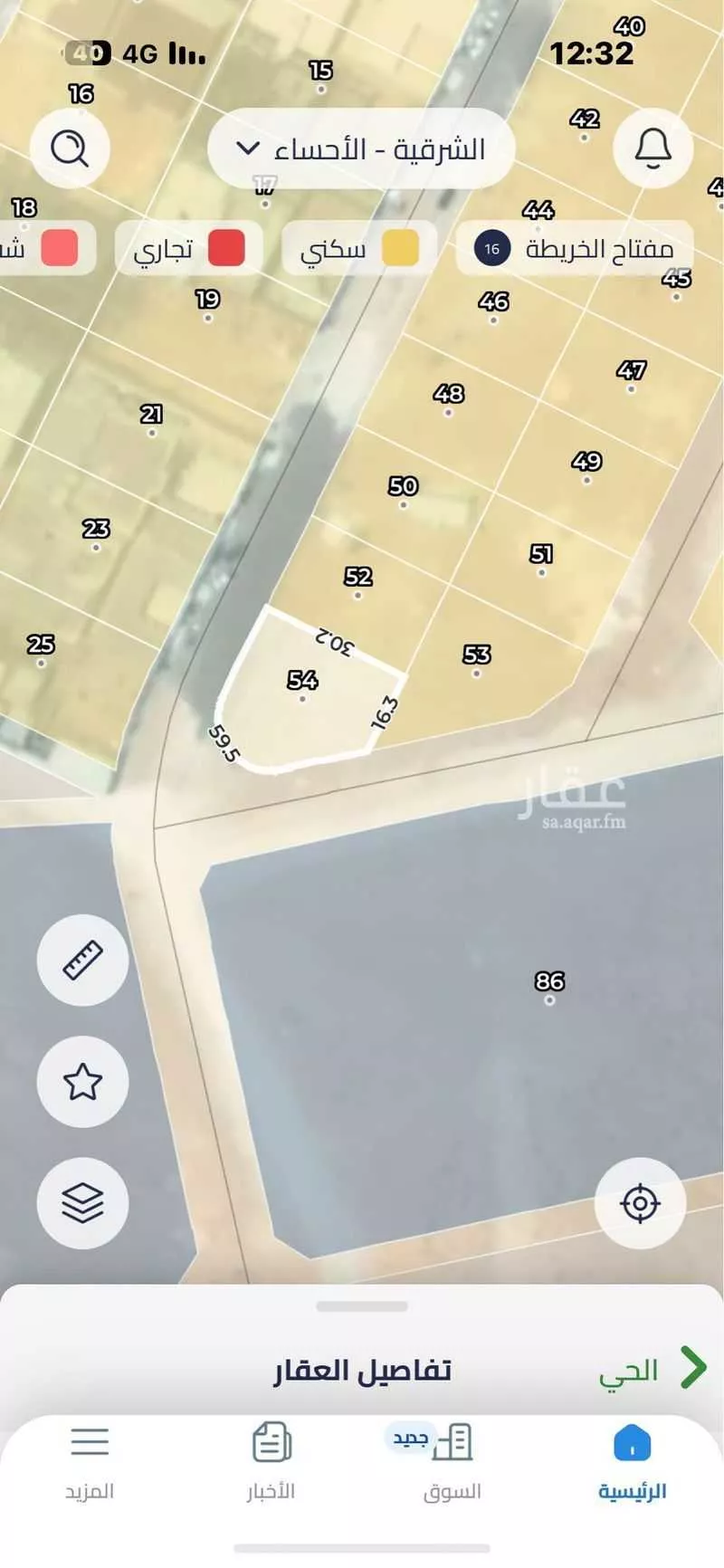Select the تجاري commercial filter chip
Screen dimensions: 724x1568
189,248
